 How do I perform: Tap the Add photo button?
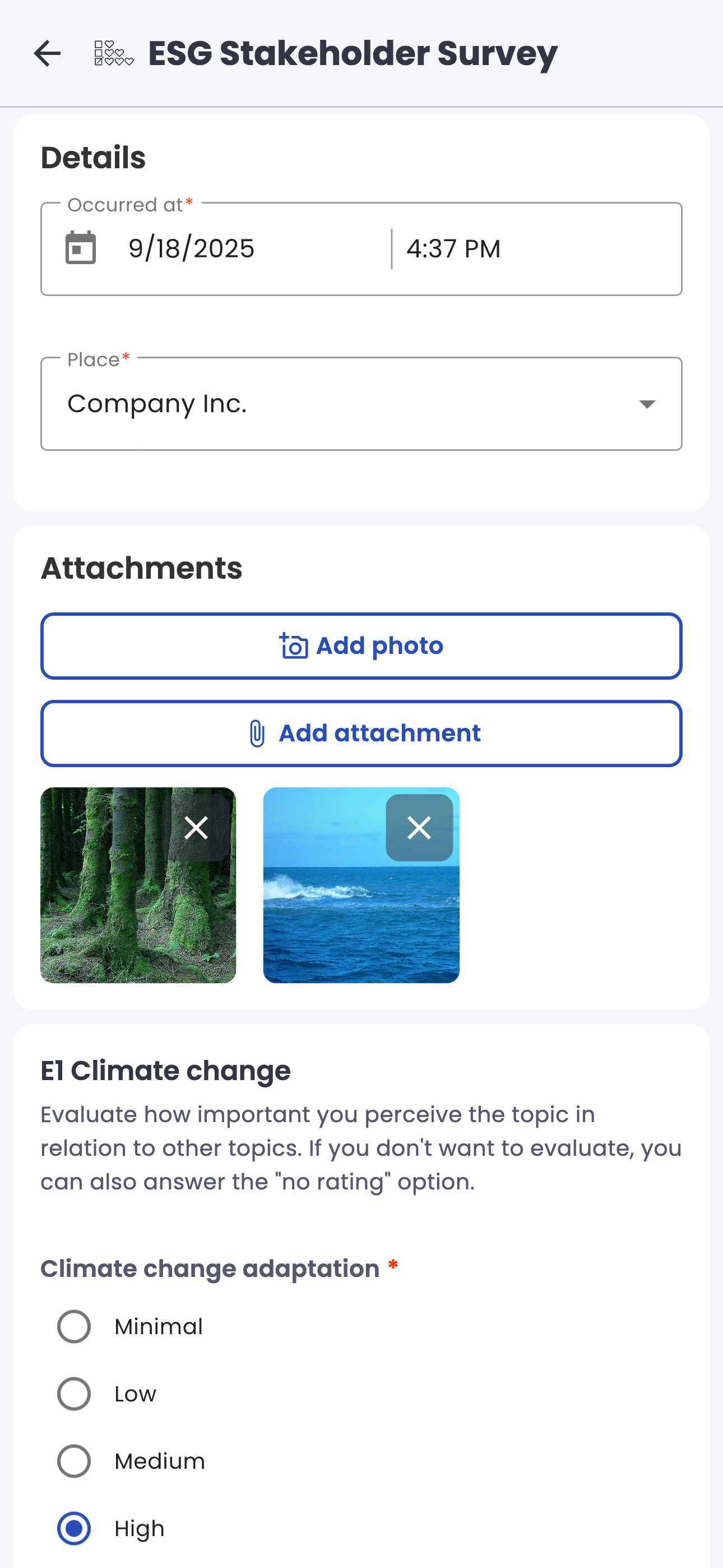(361, 646)
